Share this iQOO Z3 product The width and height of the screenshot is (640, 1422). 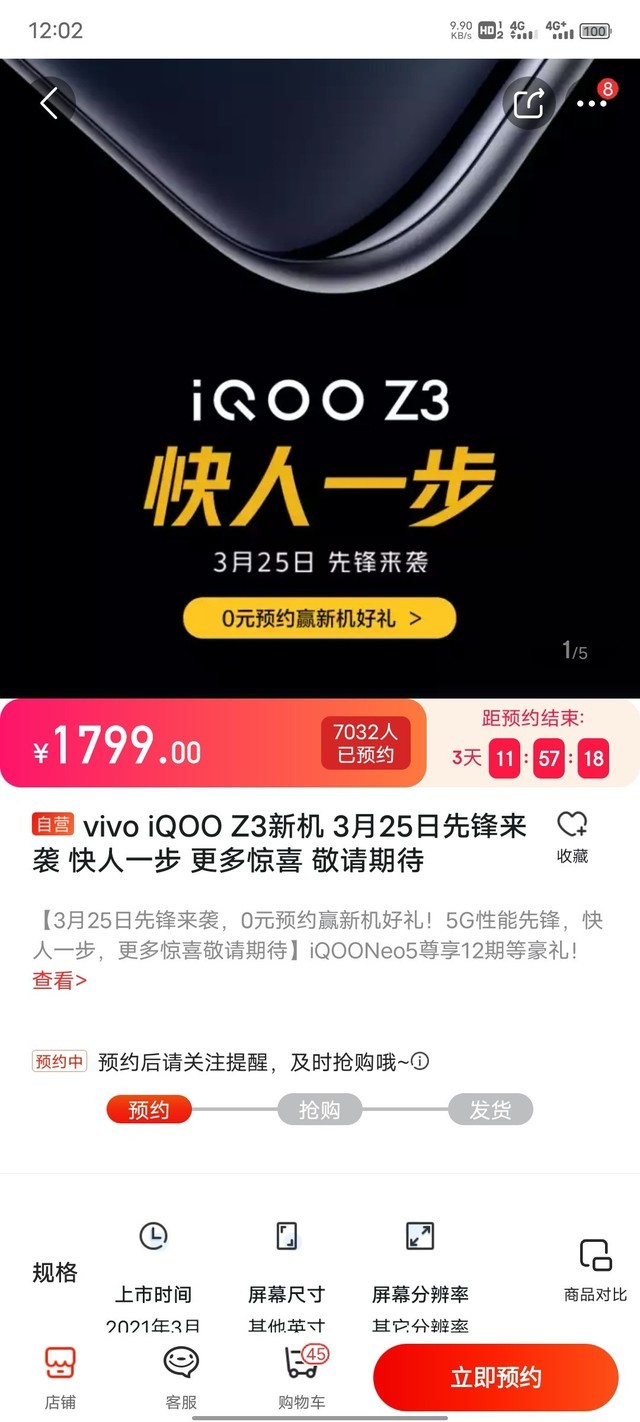click(x=528, y=102)
